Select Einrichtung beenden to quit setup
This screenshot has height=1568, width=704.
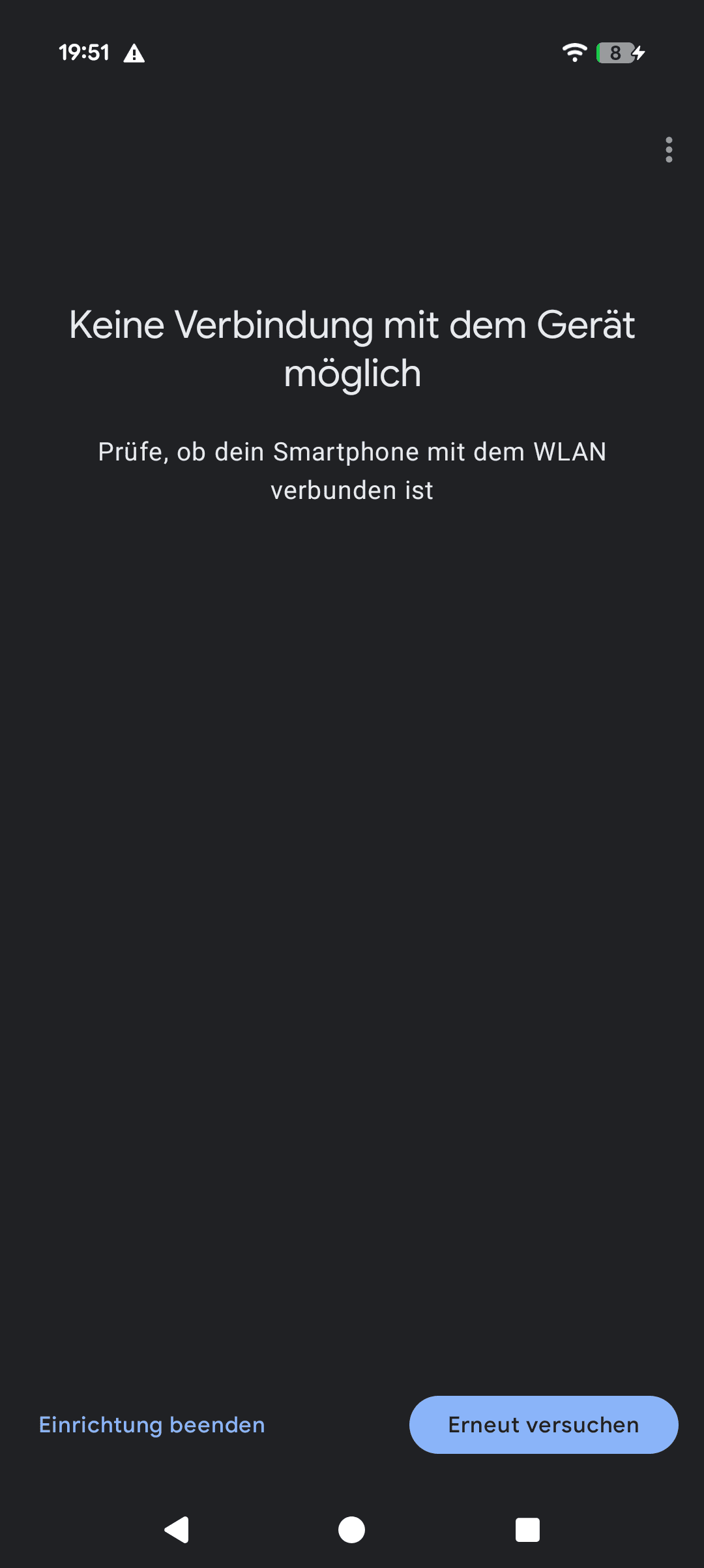coord(152,1425)
